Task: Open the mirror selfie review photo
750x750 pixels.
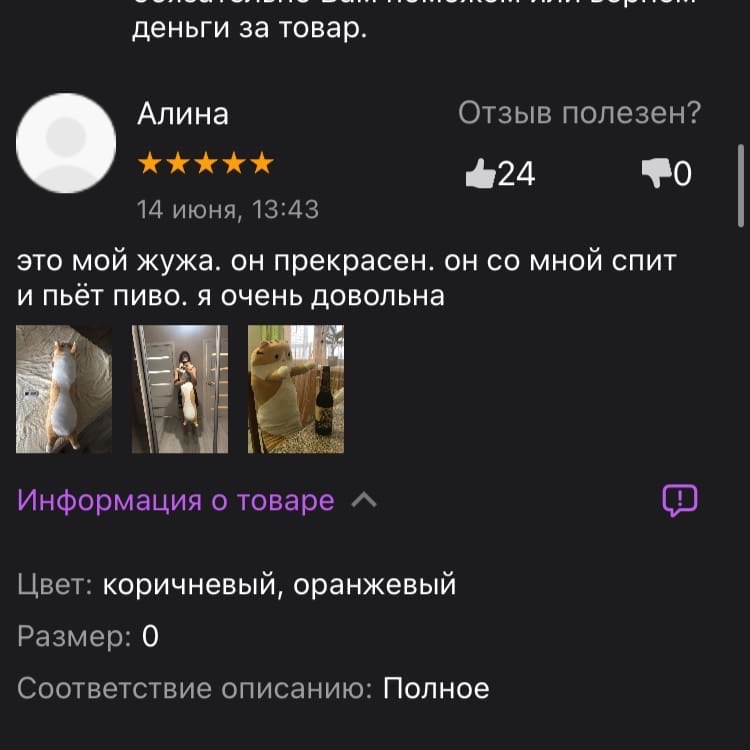Action: [x=180, y=389]
